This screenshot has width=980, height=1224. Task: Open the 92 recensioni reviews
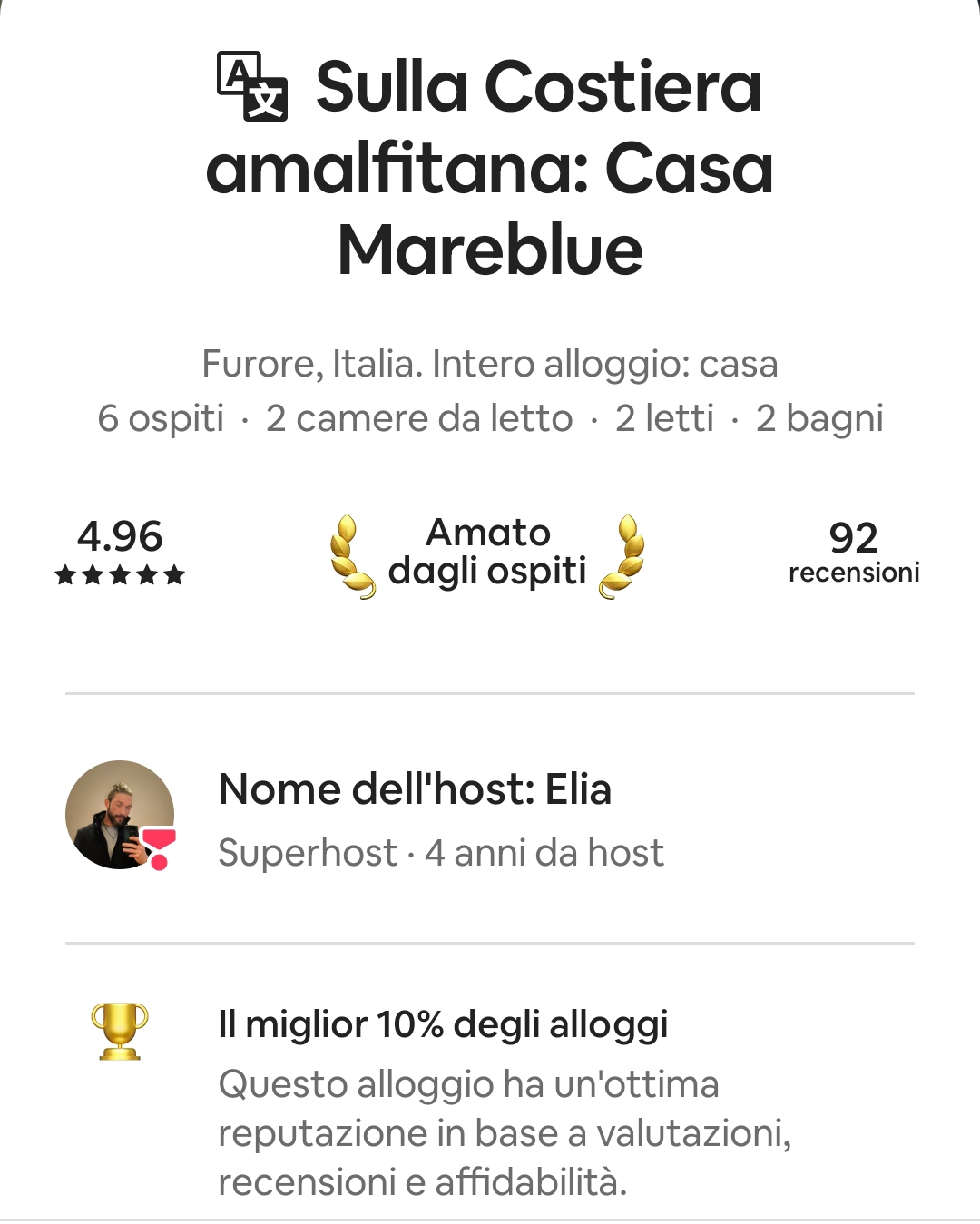click(853, 551)
